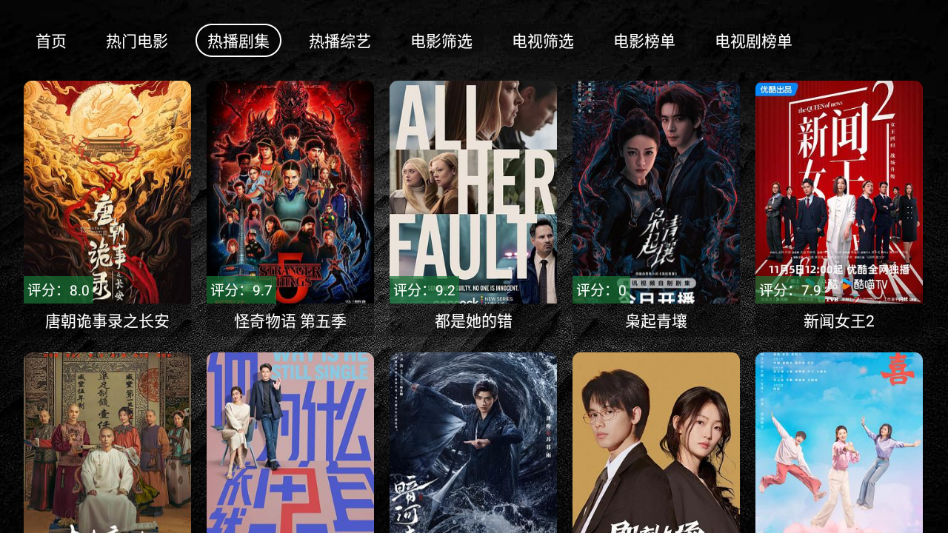Screen dimensions: 948x533
Task: Open the 热门电影 tab
Action: click(x=137, y=41)
